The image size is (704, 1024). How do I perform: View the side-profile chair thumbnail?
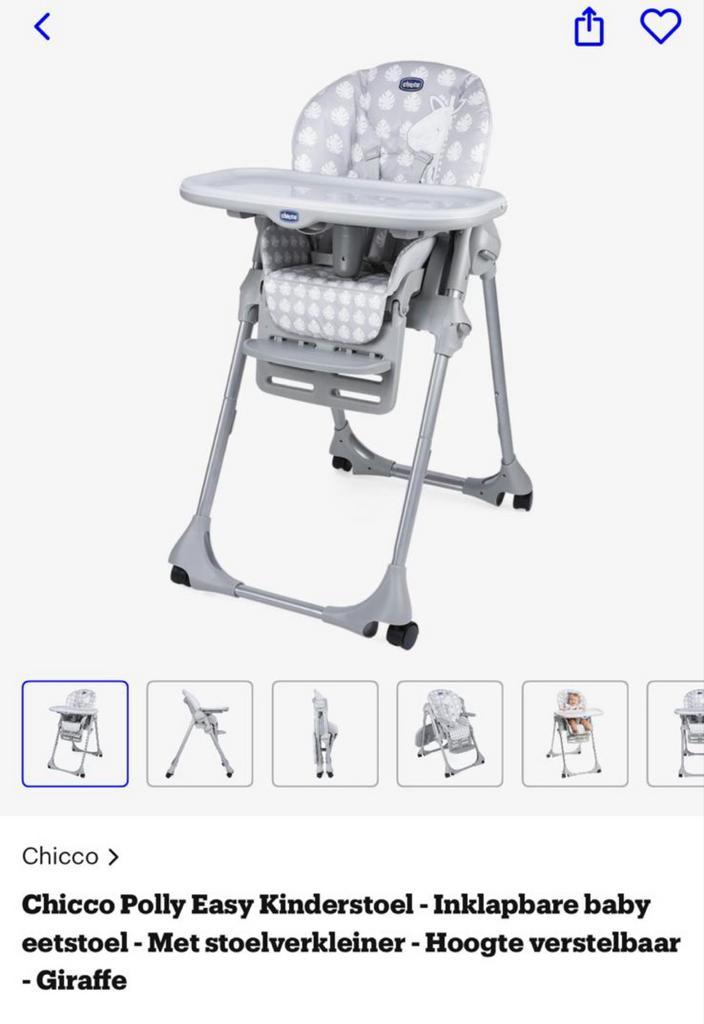(200, 733)
